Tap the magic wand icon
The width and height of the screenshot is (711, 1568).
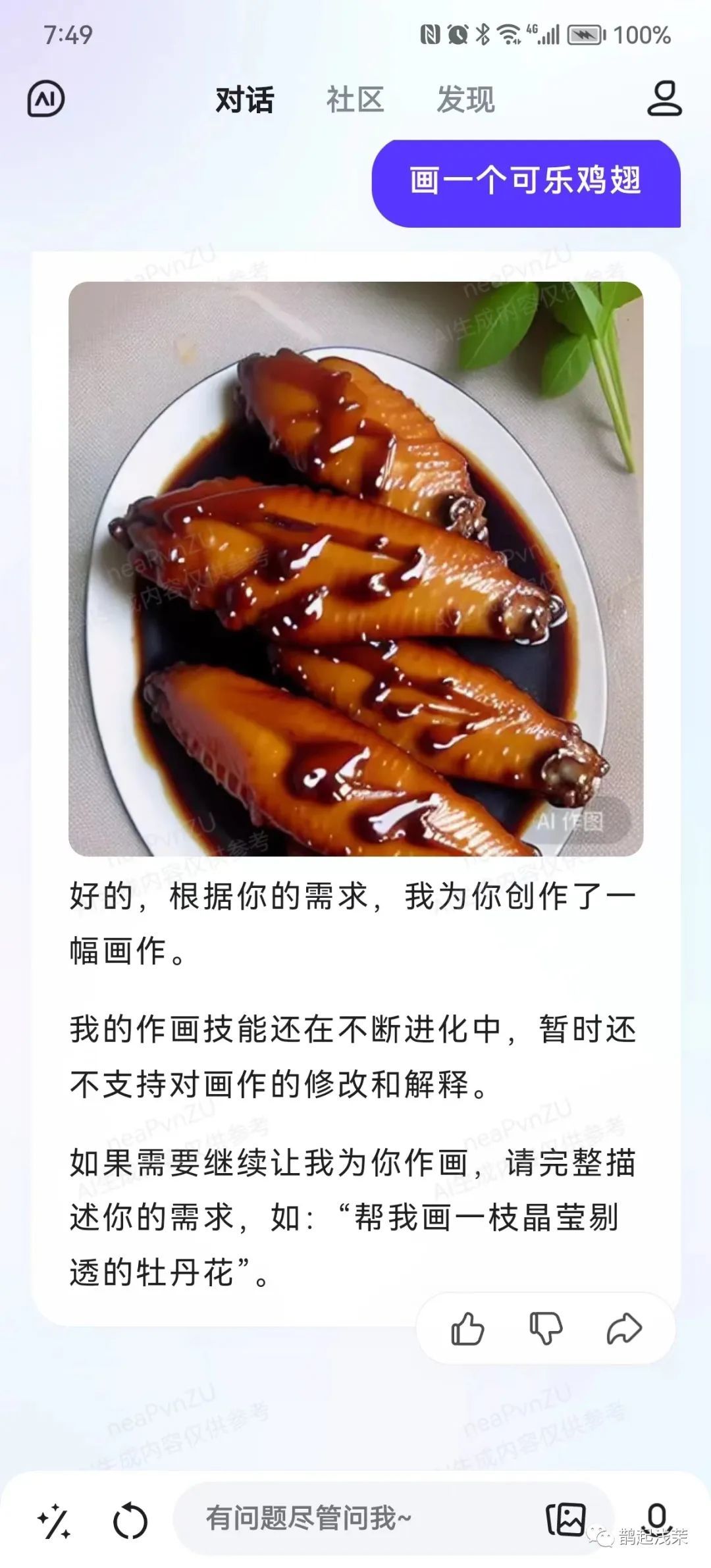click(x=54, y=1521)
